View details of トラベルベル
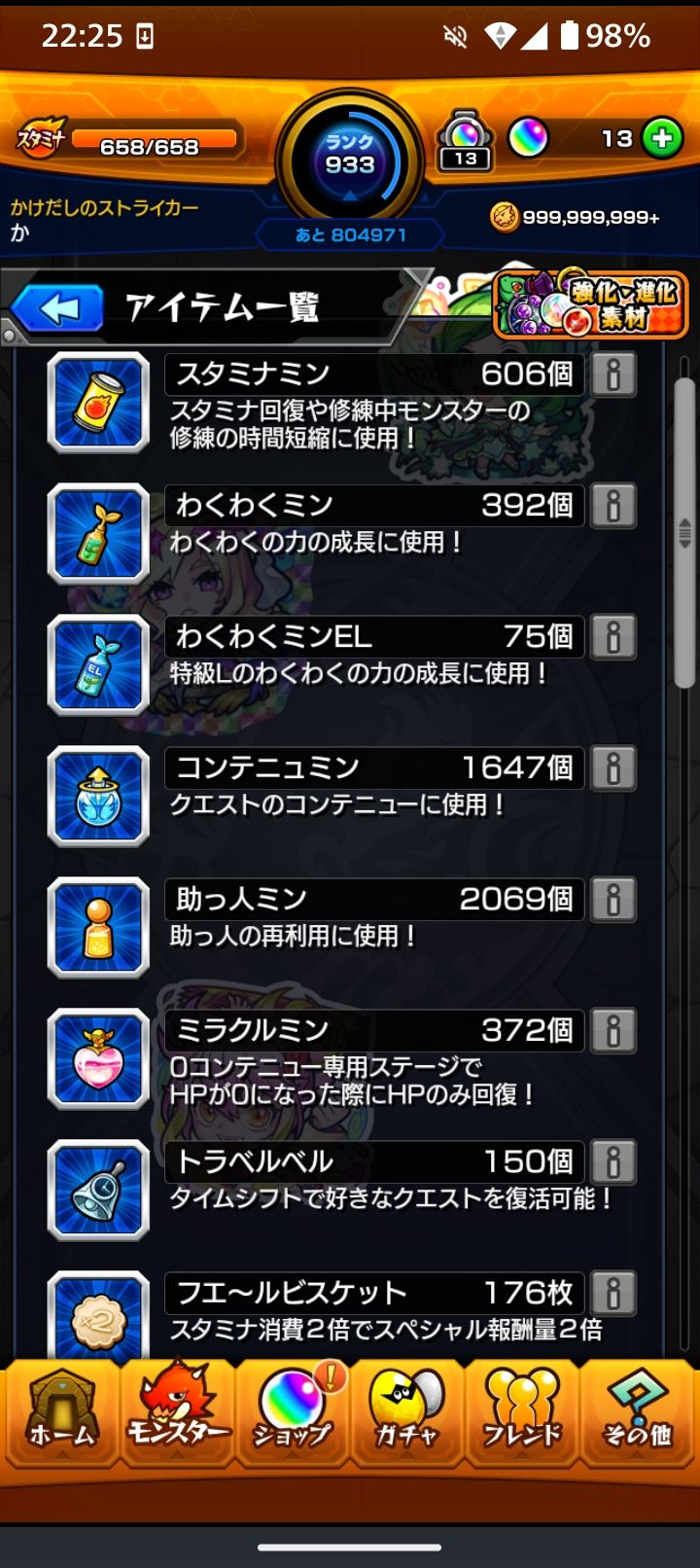700x1568 pixels. click(613, 1162)
